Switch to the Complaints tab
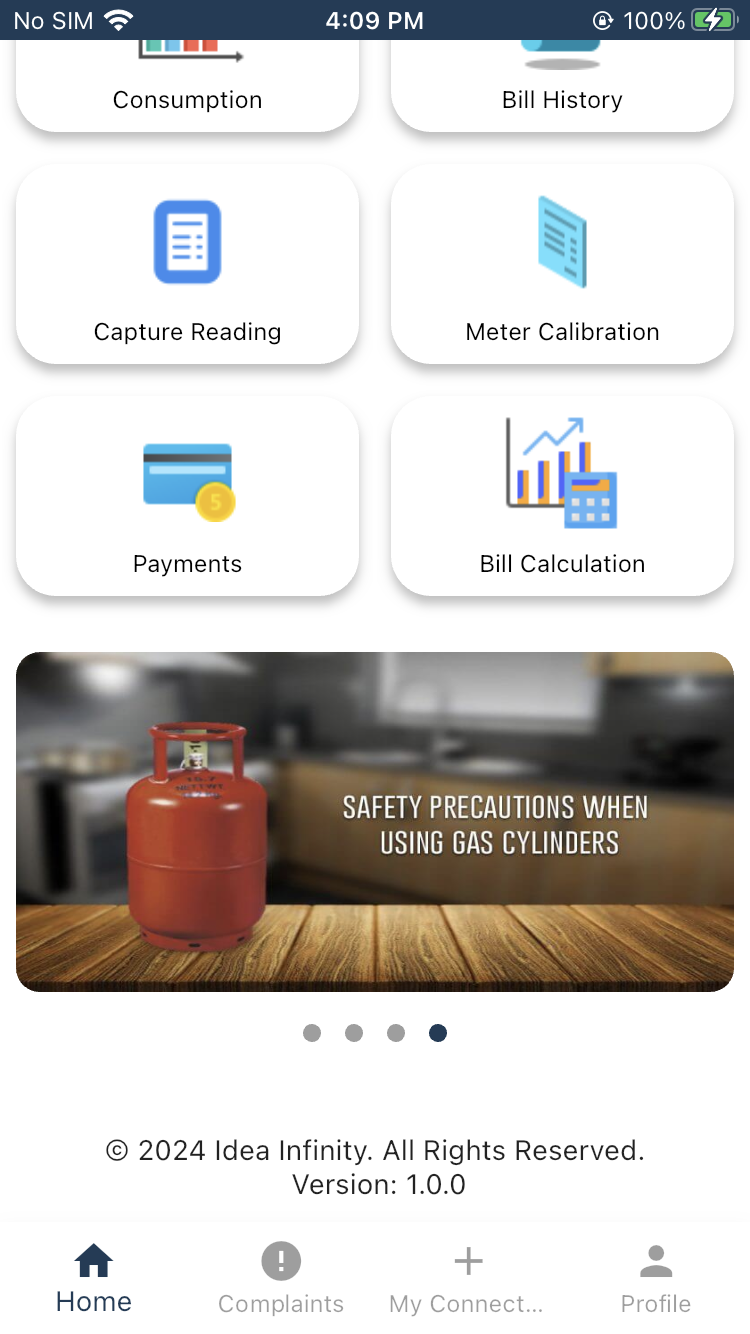The width and height of the screenshot is (750, 1334). (281, 1278)
